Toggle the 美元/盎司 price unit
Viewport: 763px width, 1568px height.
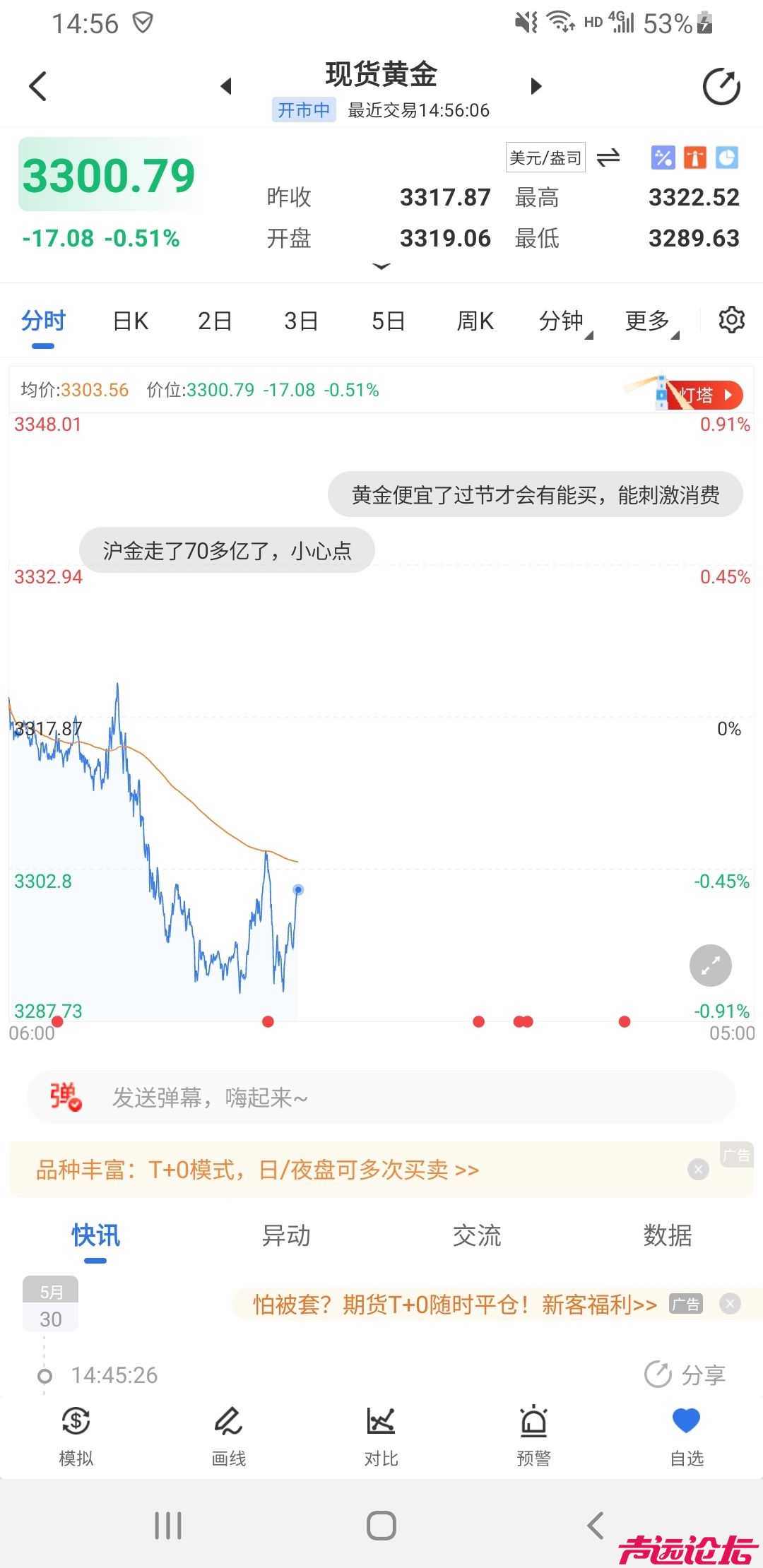(608, 158)
